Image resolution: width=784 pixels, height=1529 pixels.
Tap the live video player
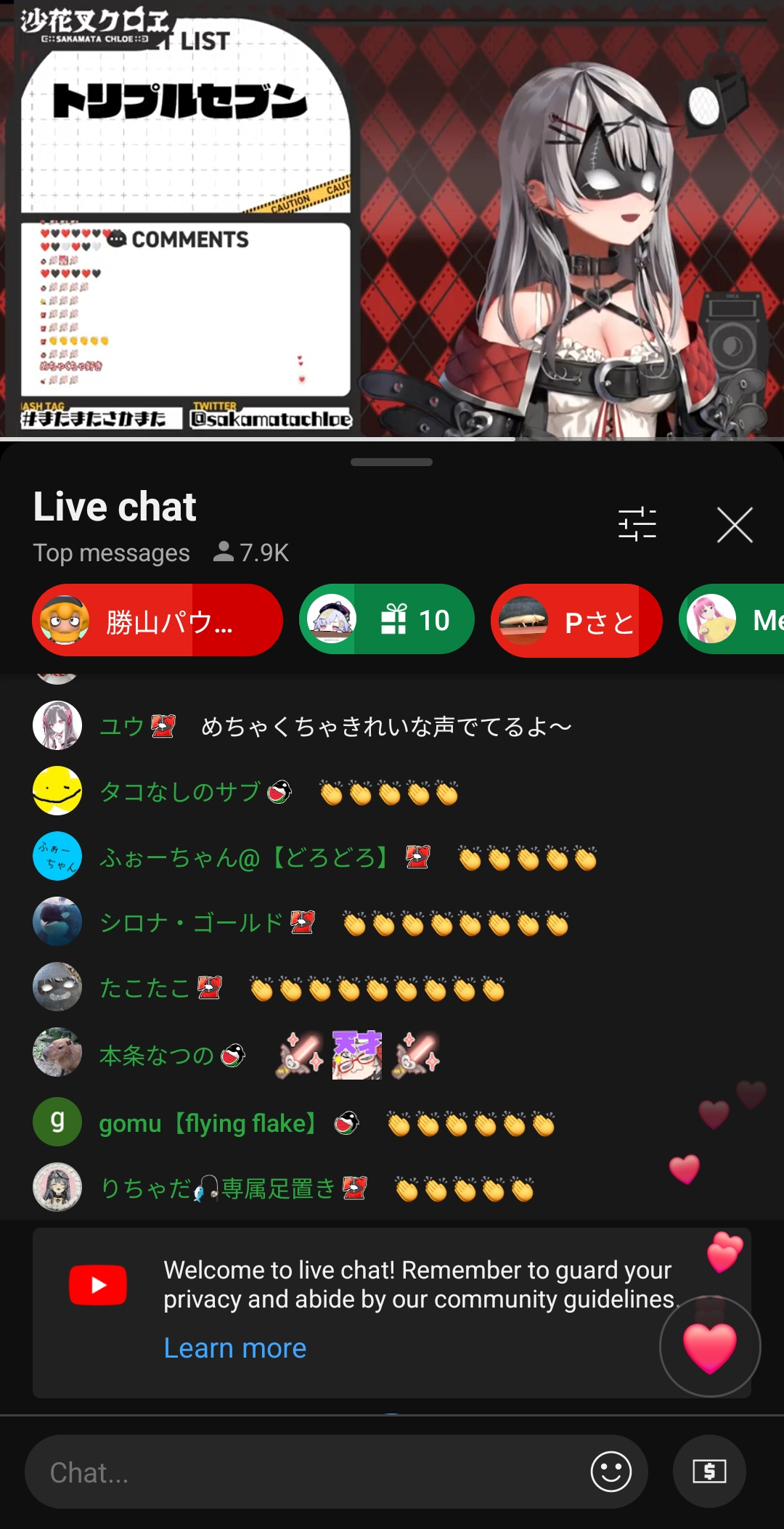392,219
